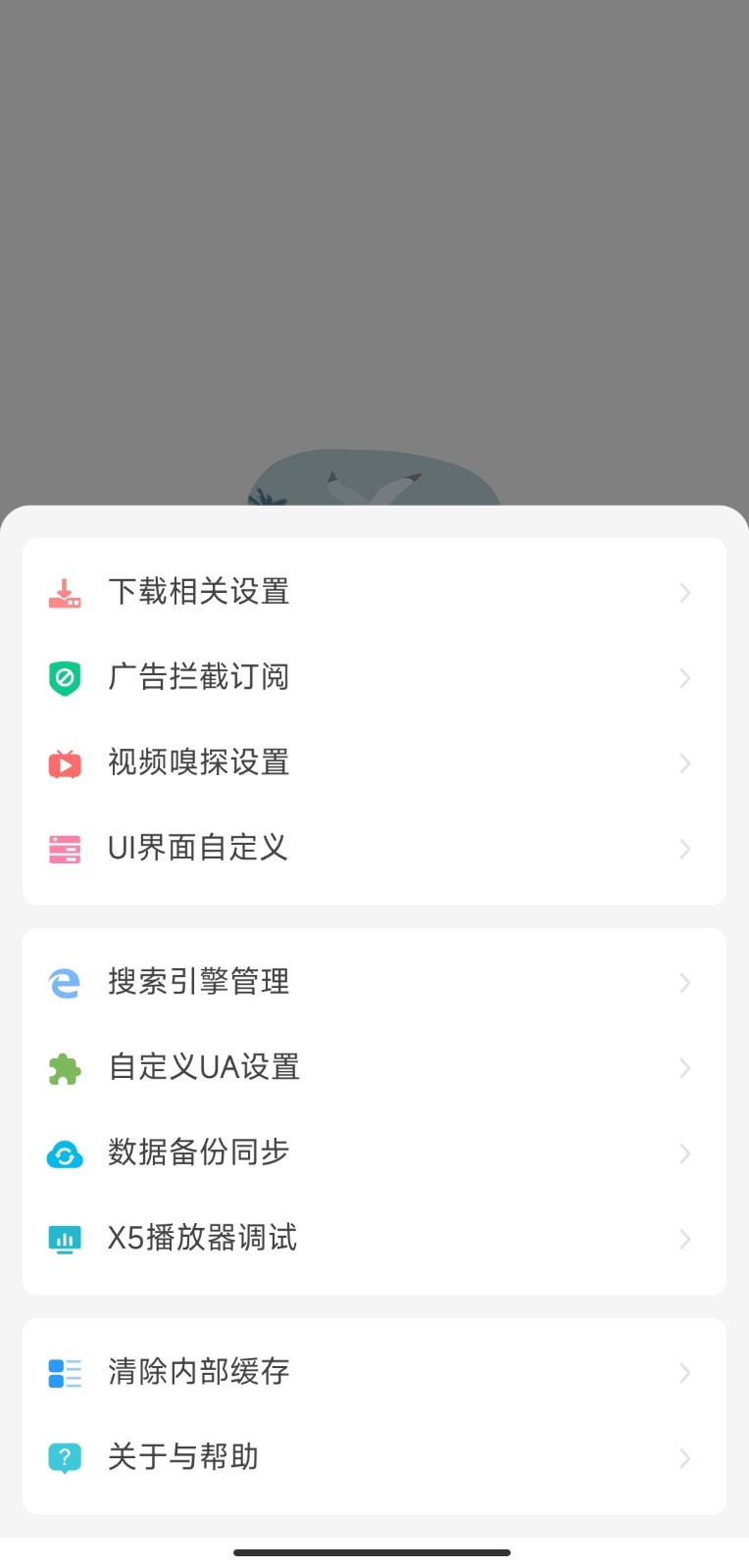Click the X5 player monitor icon
Viewport: 749px width, 1568px height.
(x=64, y=1239)
